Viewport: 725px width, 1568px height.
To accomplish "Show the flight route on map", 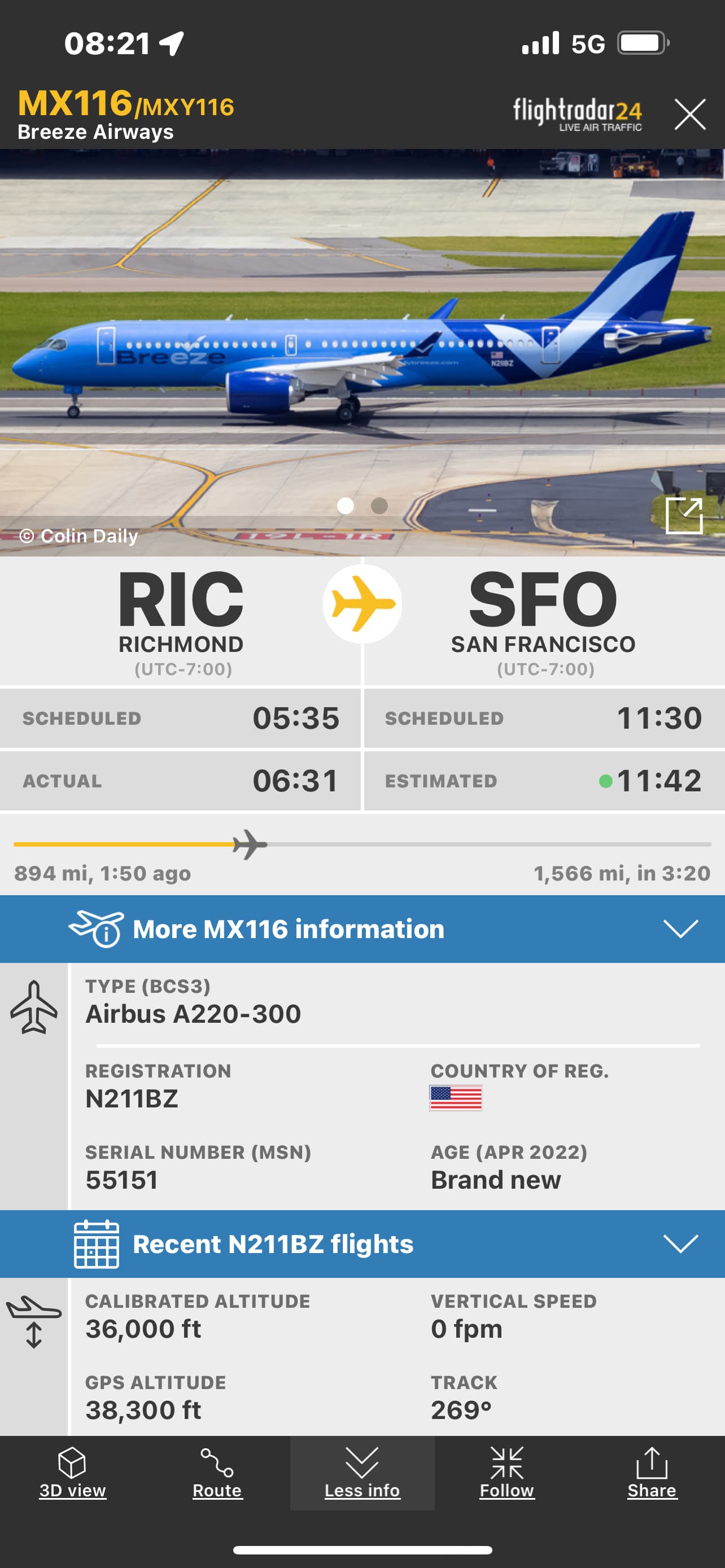I will pyautogui.click(x=217, y=1473).
